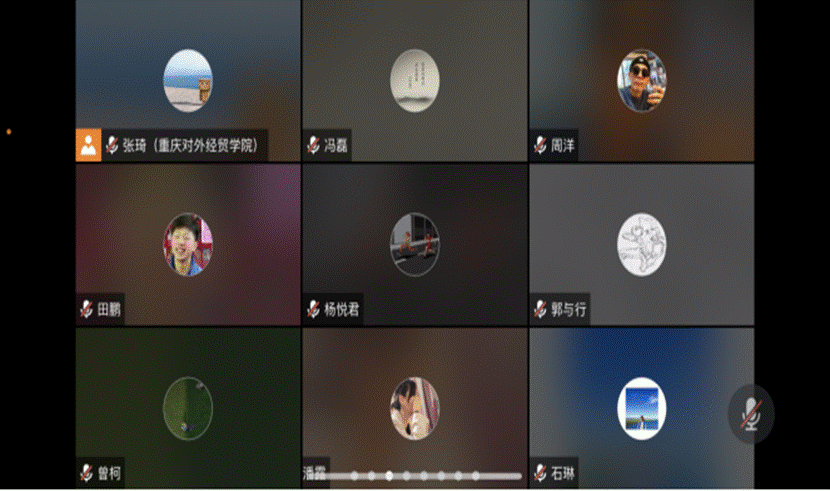This screenshot has width=830, height=491.
Task: Open 潘露's video tile
Action: [x=414, y=407]
